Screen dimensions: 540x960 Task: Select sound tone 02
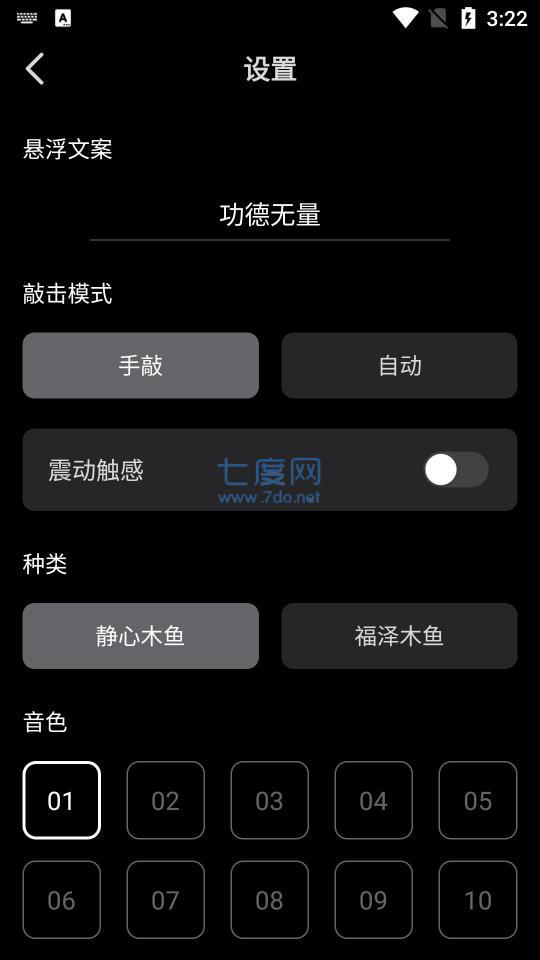166,800
